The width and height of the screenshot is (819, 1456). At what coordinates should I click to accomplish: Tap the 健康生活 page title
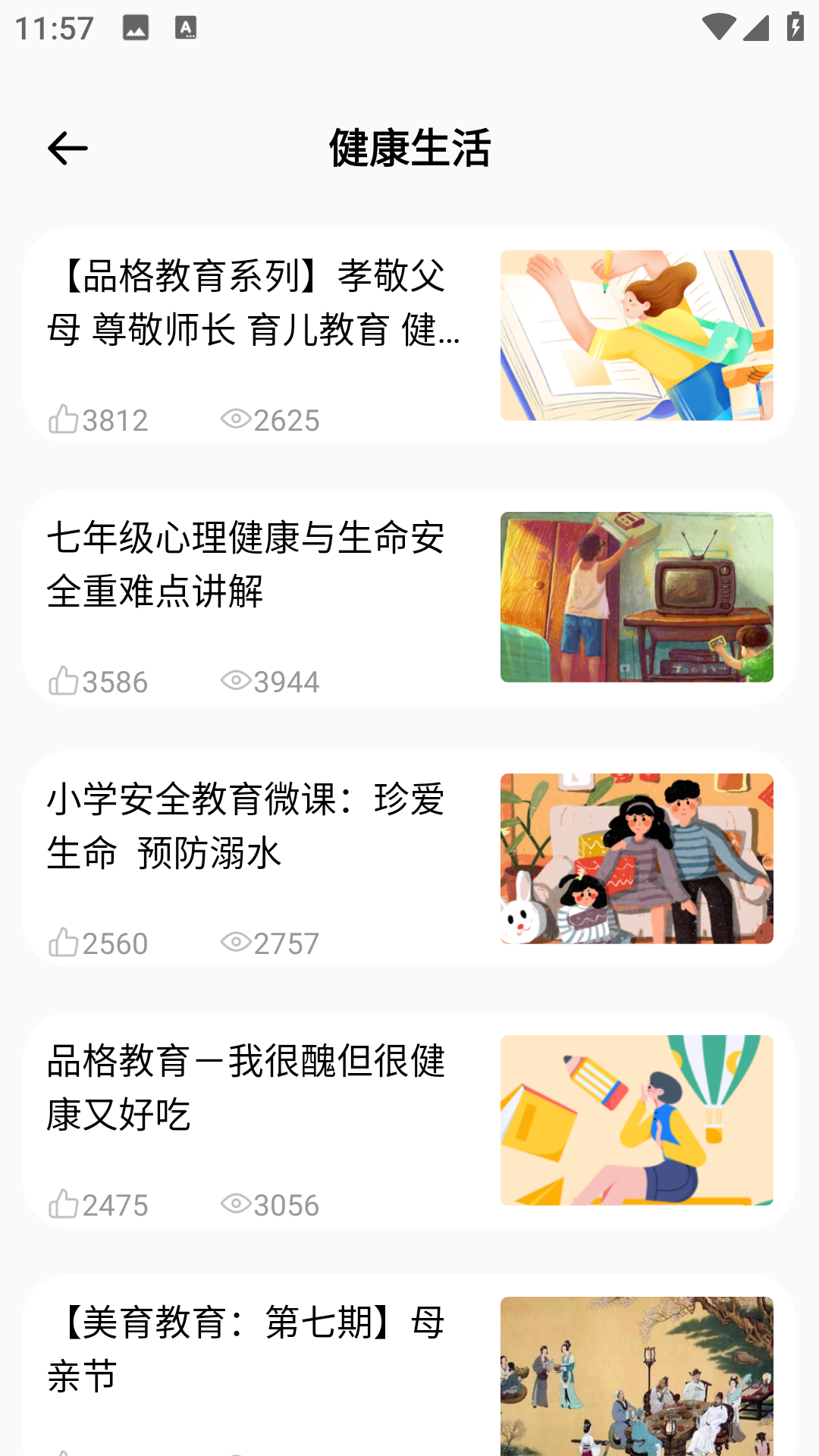(x=409, y=149)
